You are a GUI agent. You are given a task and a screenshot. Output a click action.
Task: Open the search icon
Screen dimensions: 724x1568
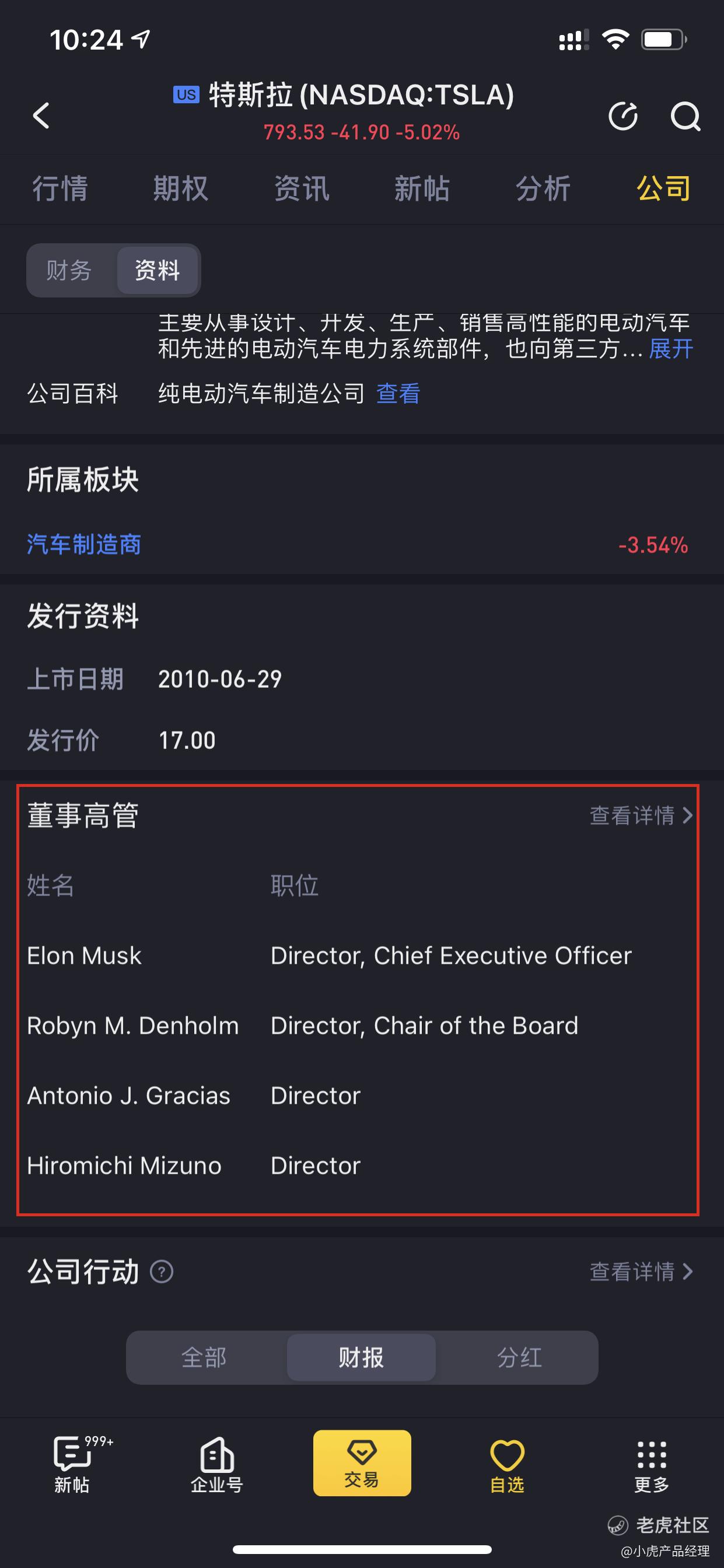click(685, 116)
